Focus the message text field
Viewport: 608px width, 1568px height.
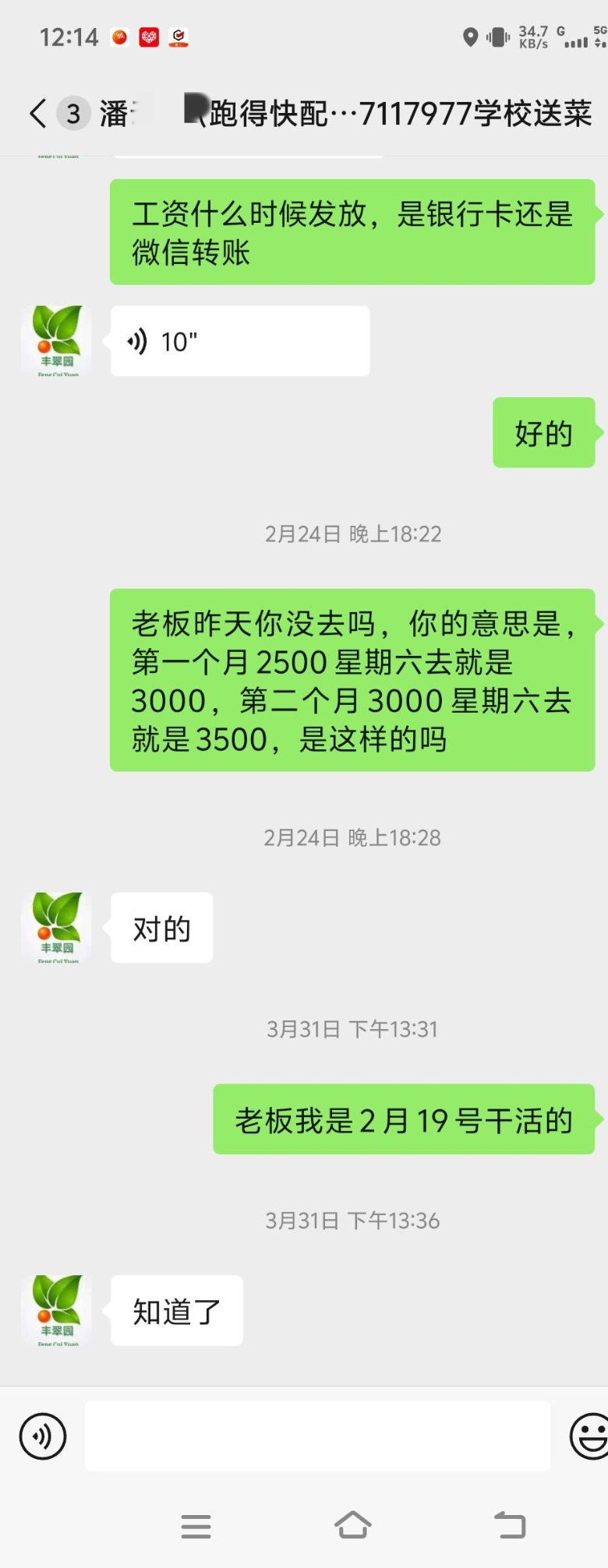coord(317,1436)
